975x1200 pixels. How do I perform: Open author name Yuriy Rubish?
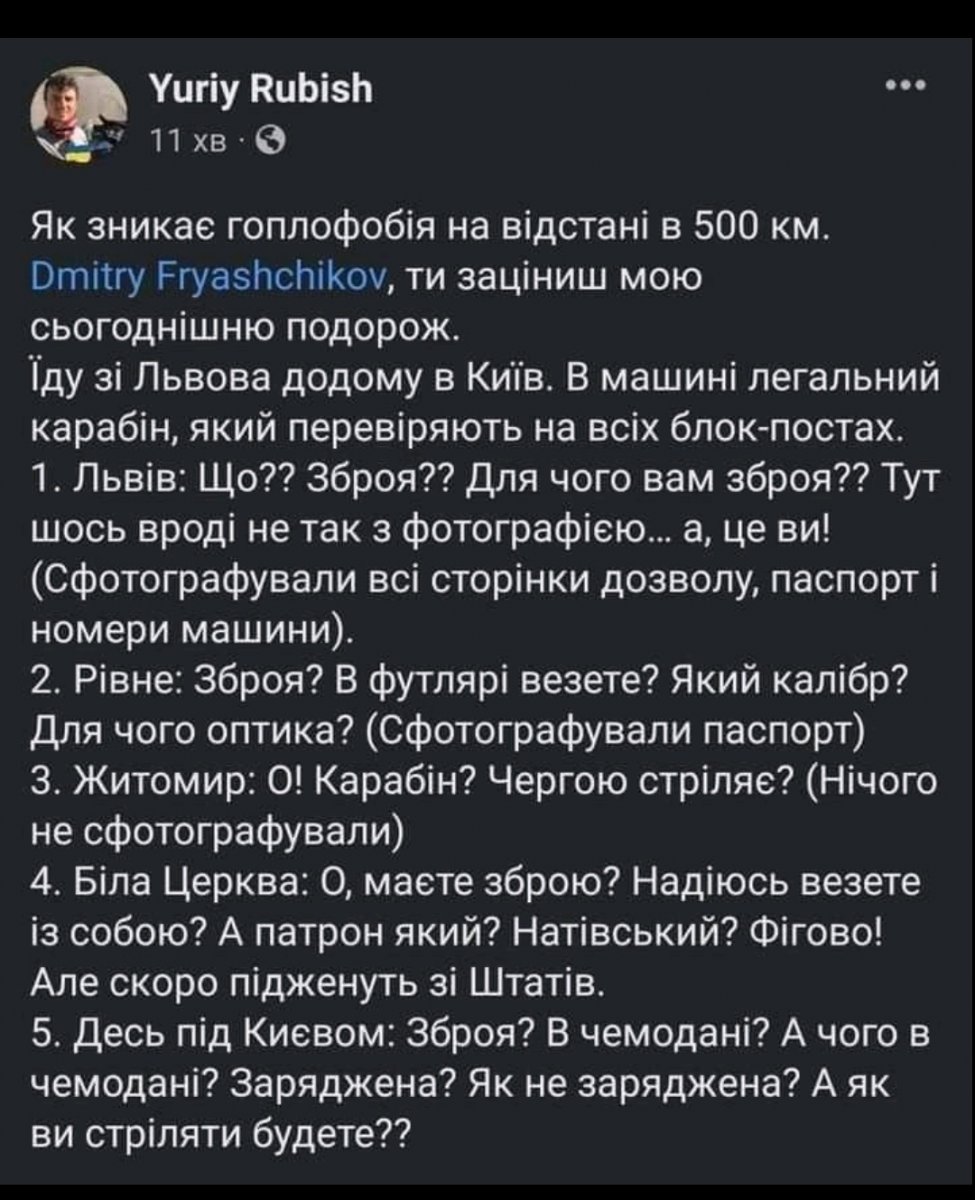(259, 92)
